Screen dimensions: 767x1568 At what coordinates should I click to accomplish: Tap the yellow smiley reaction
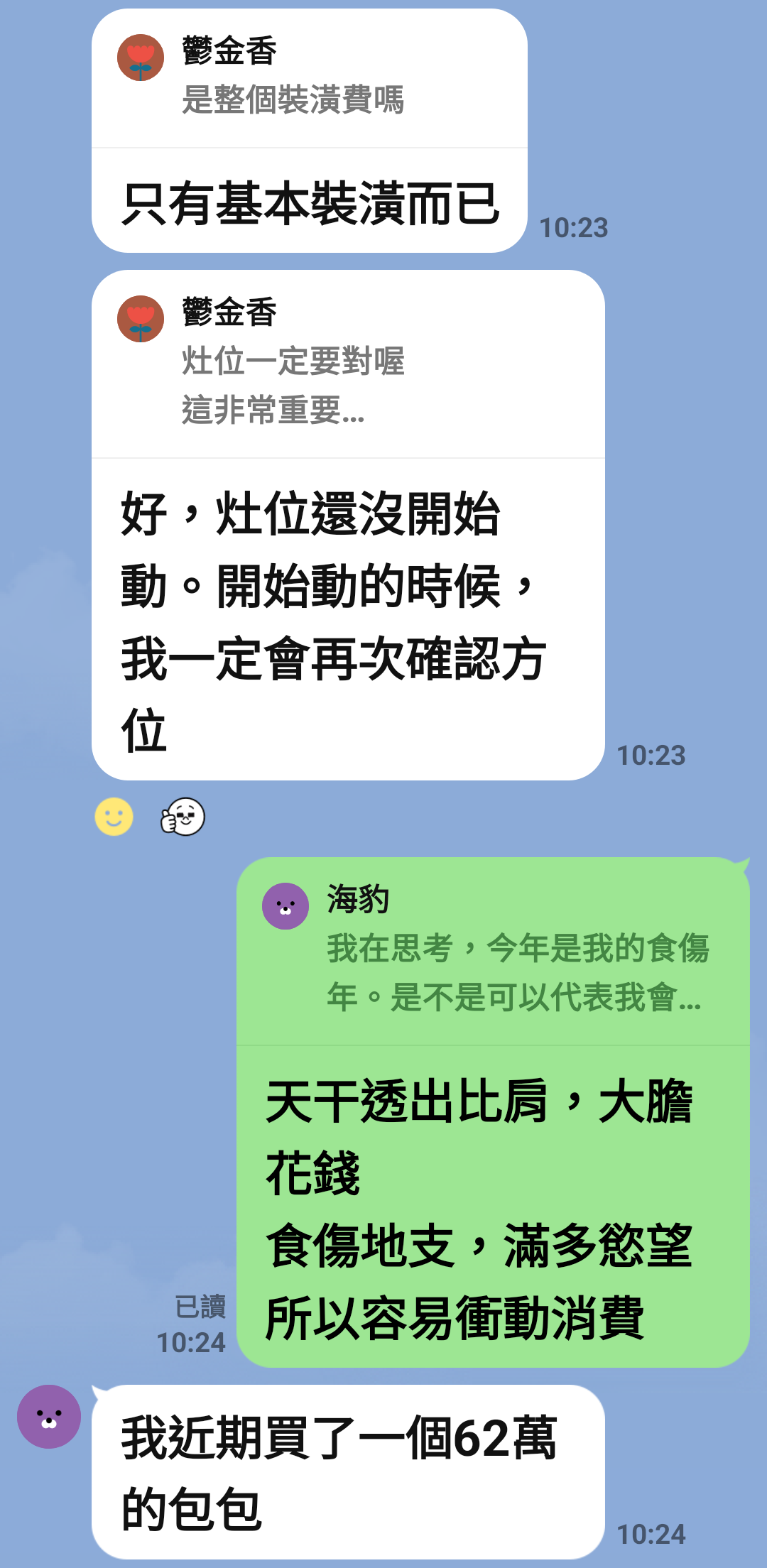tap(114, 817)
